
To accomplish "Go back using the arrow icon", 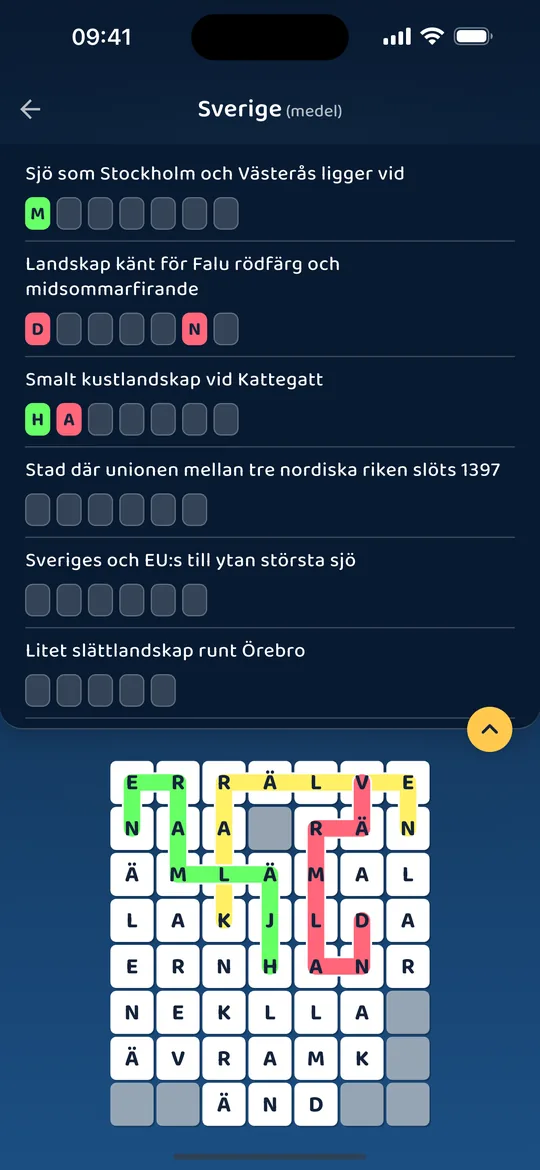I will [31, 110].
